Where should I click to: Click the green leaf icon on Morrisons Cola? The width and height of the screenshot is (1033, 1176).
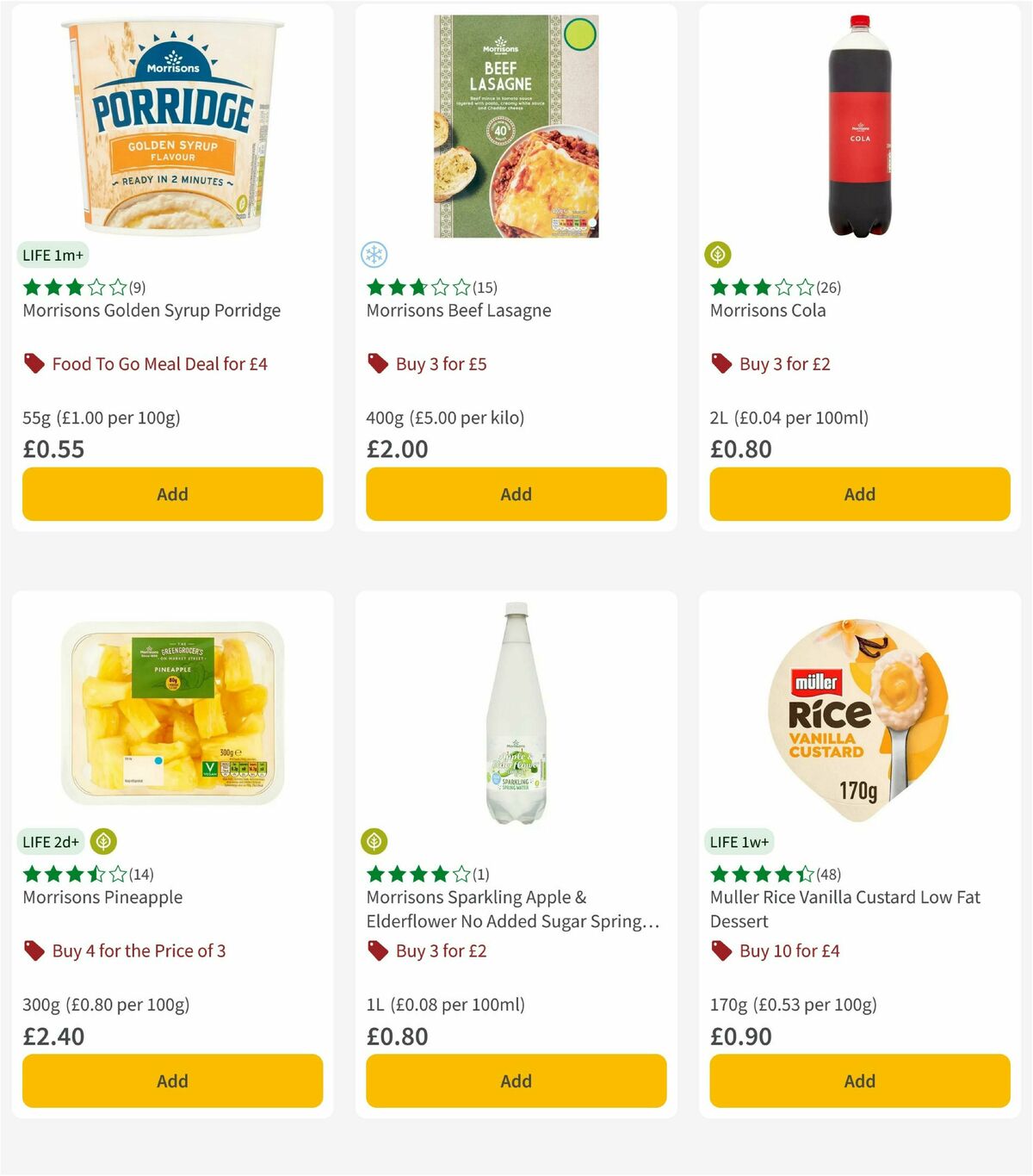click(x=720, y=254)
